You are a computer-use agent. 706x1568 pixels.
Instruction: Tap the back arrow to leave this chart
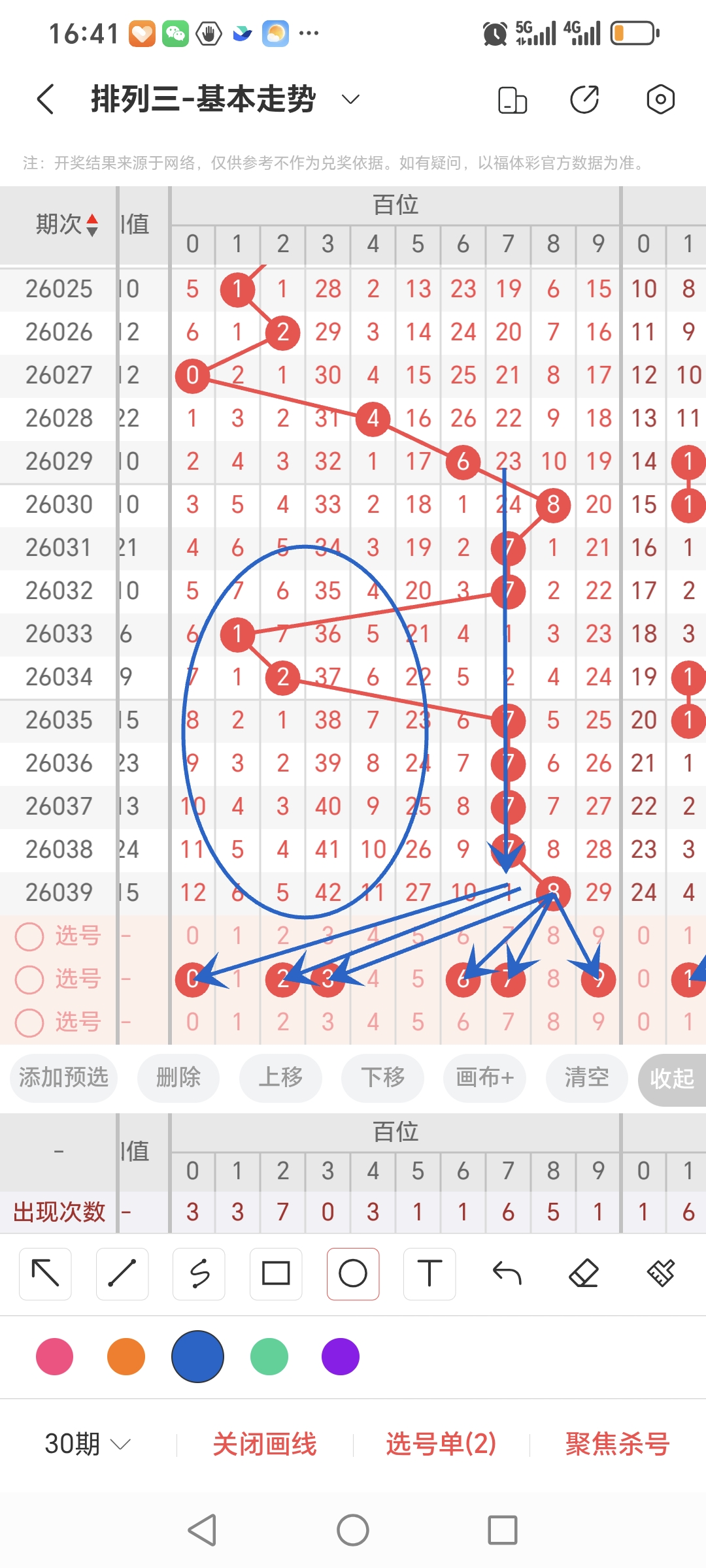click(x=44, y=98)
